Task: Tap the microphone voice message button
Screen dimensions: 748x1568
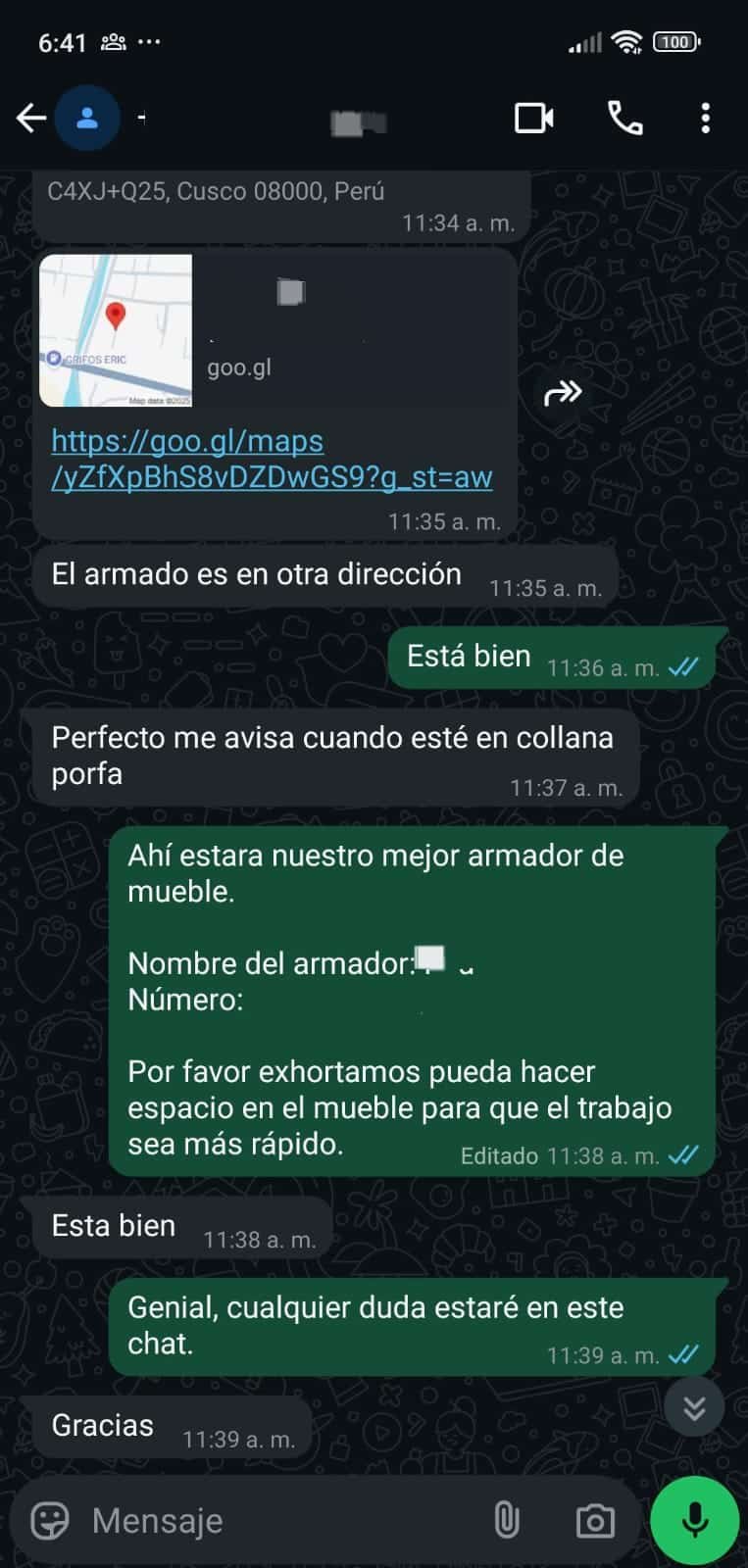Action: pyautogui.click(x=695, y=1521)
